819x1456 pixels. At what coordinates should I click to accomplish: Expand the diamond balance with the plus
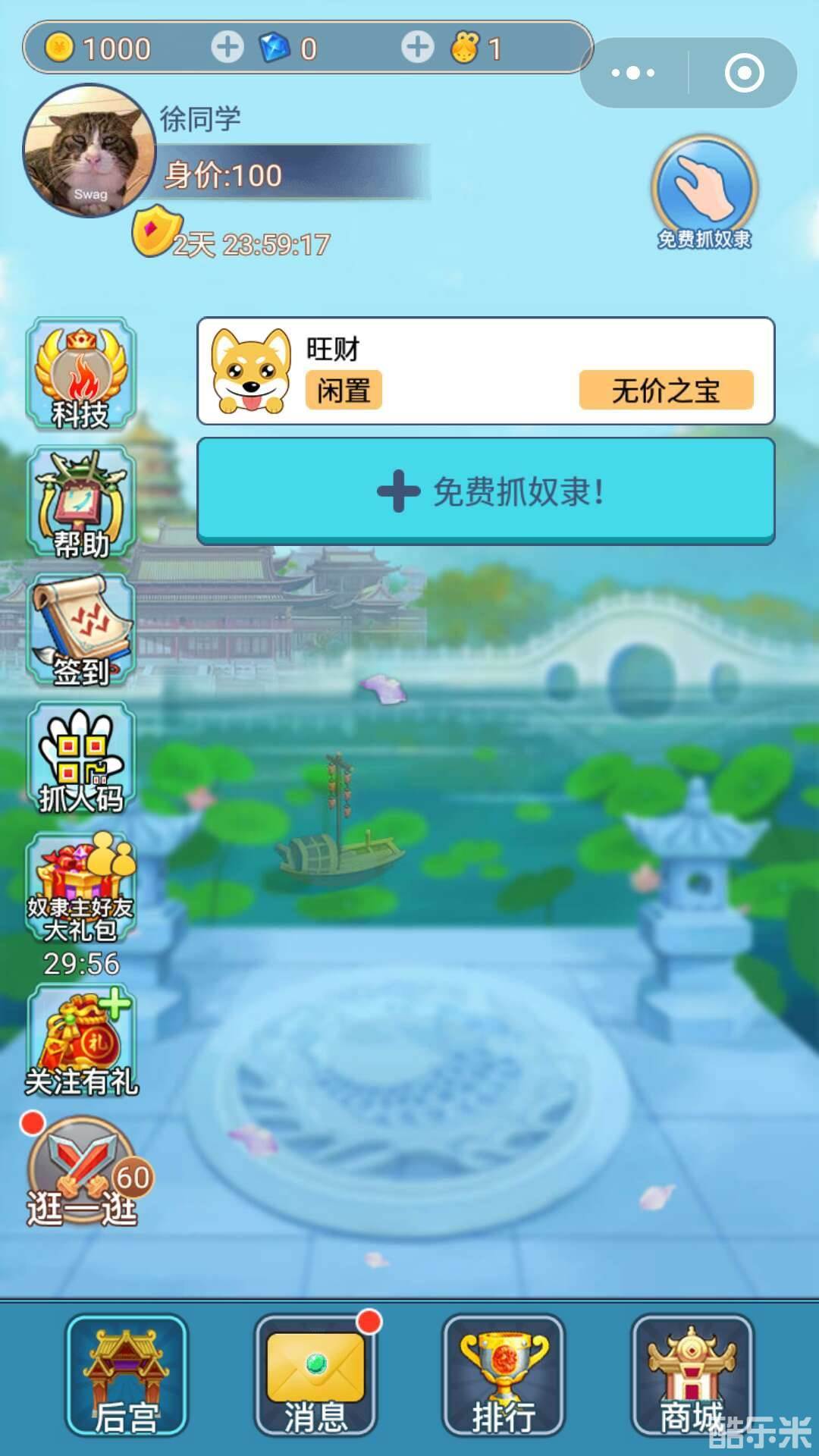[416, 48]
